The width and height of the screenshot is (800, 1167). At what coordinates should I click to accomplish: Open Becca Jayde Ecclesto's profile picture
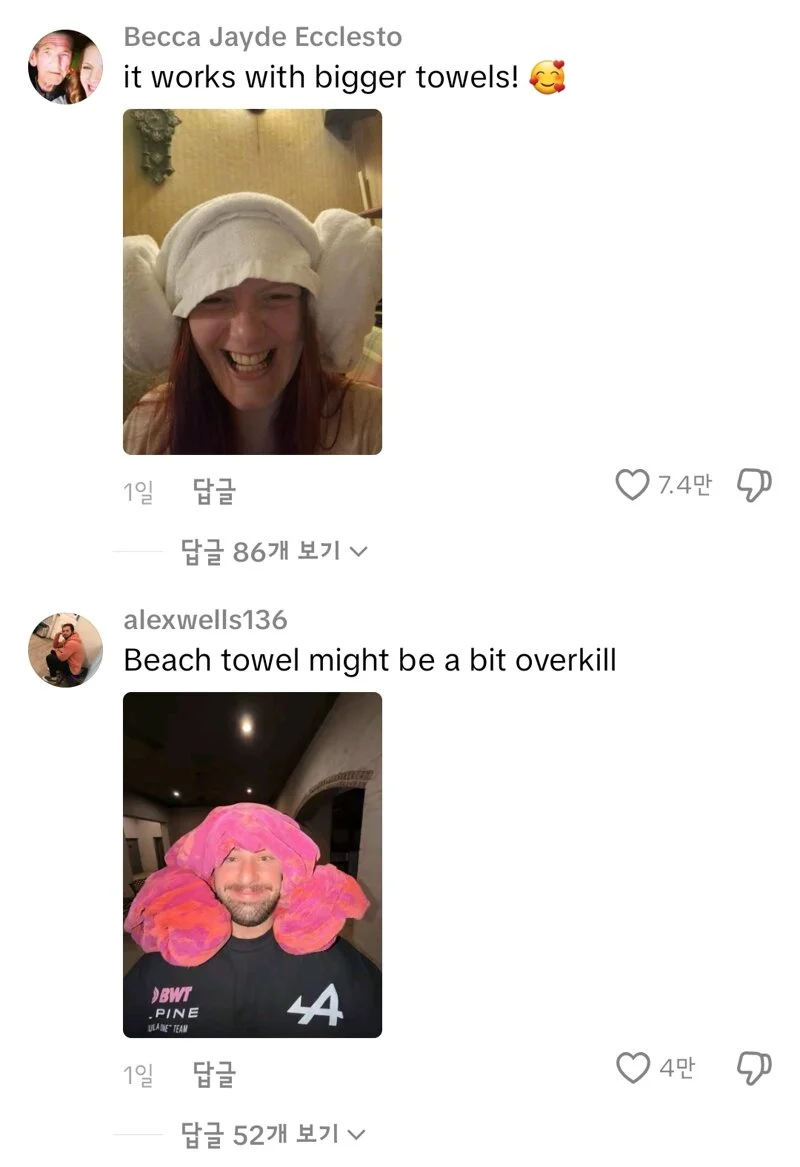(x=65, y=66)
